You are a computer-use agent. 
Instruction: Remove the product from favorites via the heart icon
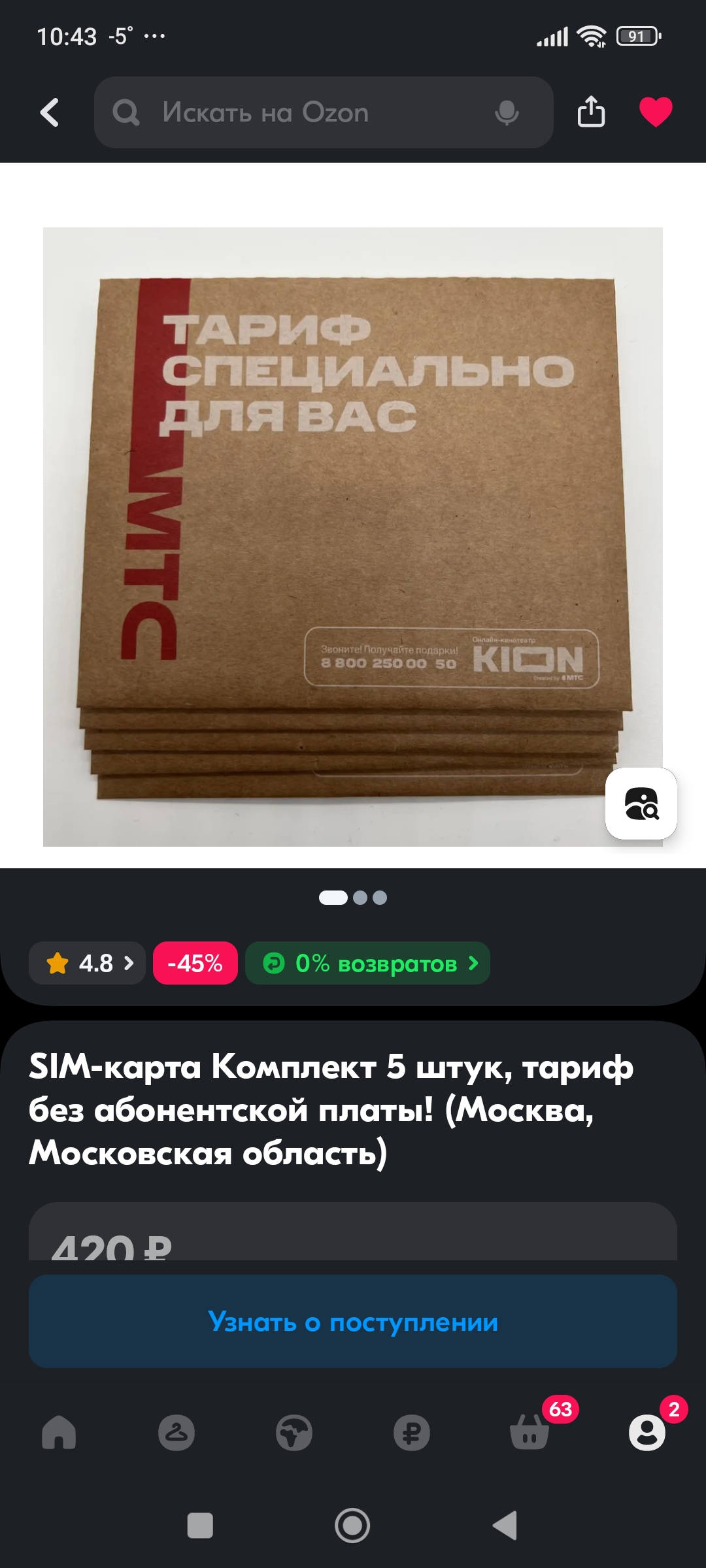click(656, 111)
